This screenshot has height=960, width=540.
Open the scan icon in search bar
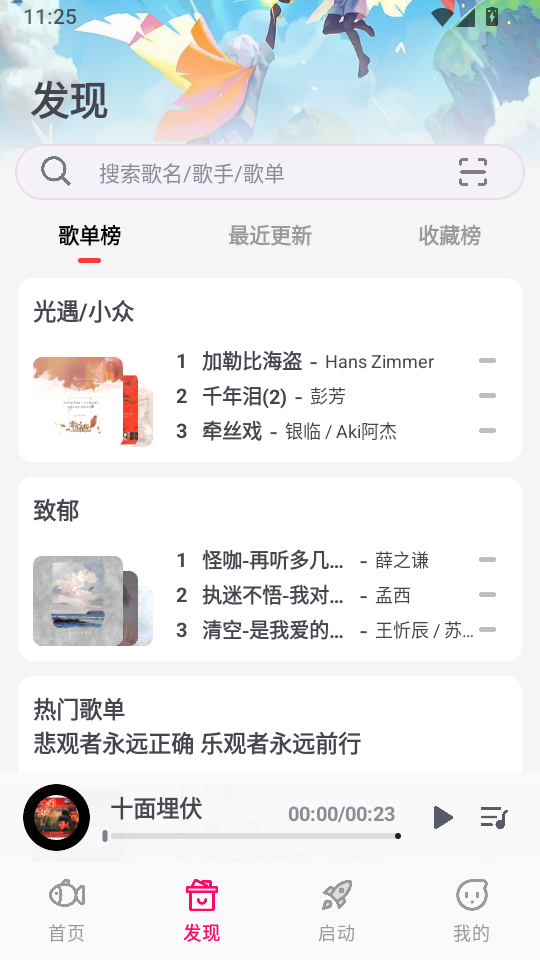pyautogui.click(x=473, y=172)
